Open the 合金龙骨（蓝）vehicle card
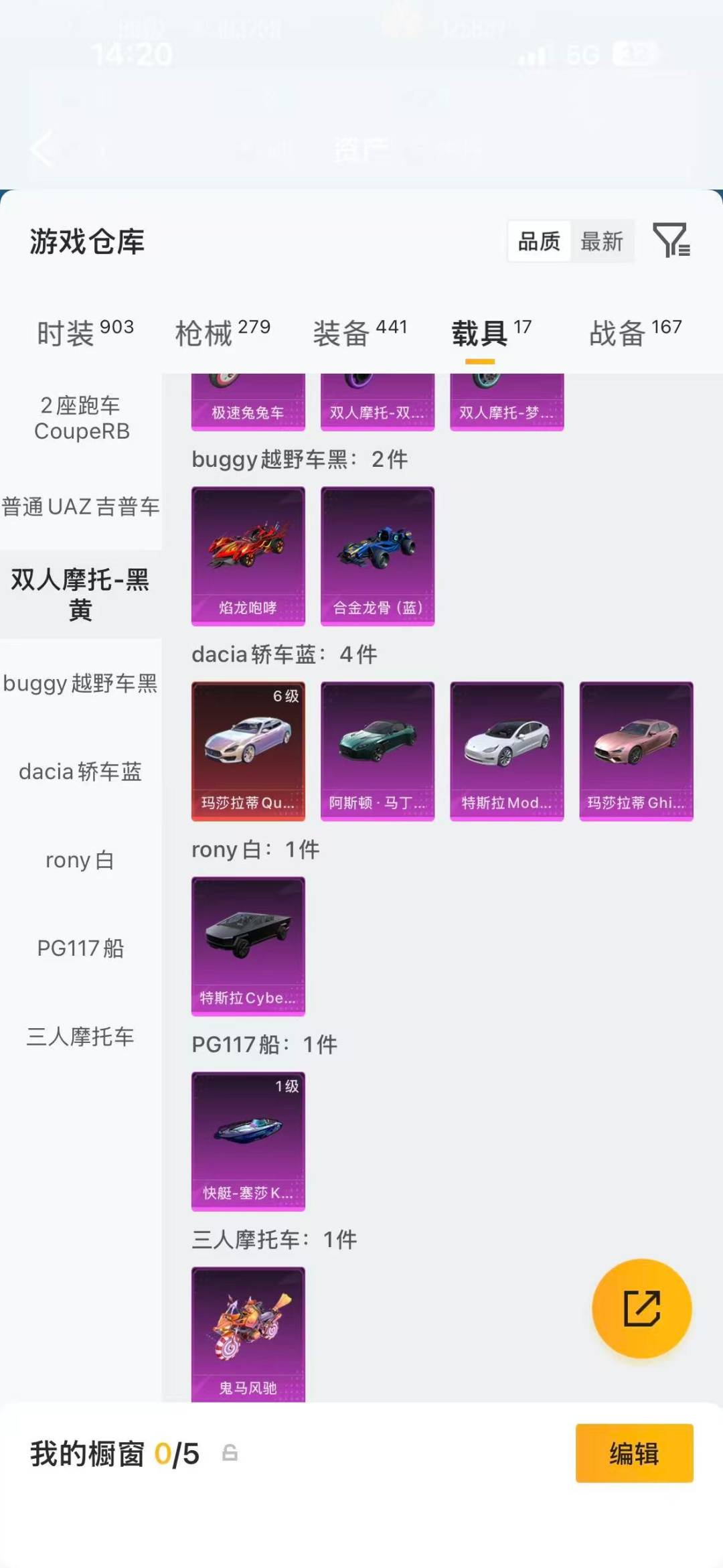Viewport: 723px width, 1568px height. click(377, 555)
